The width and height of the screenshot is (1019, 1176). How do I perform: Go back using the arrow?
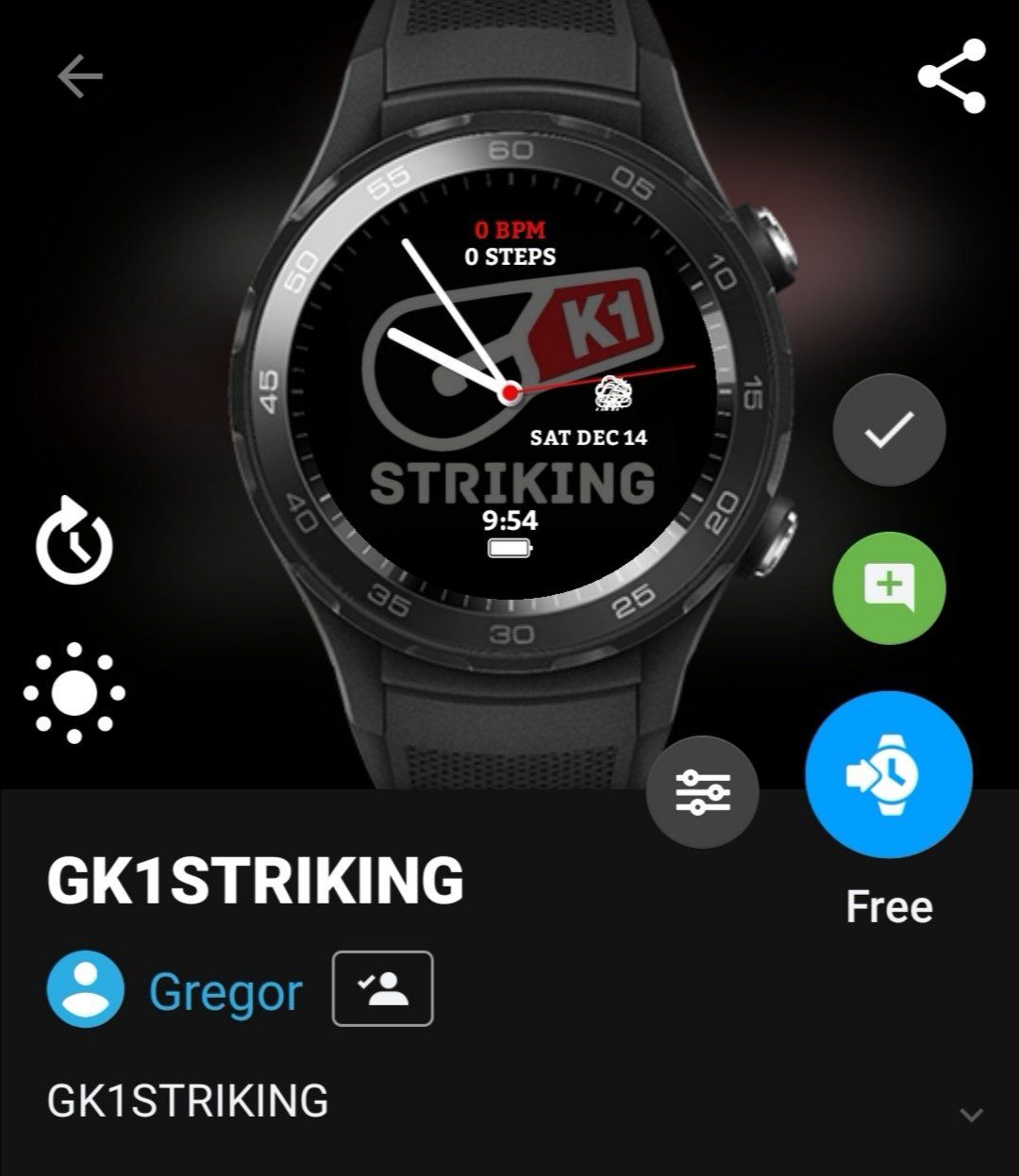[x=79, y=76]
